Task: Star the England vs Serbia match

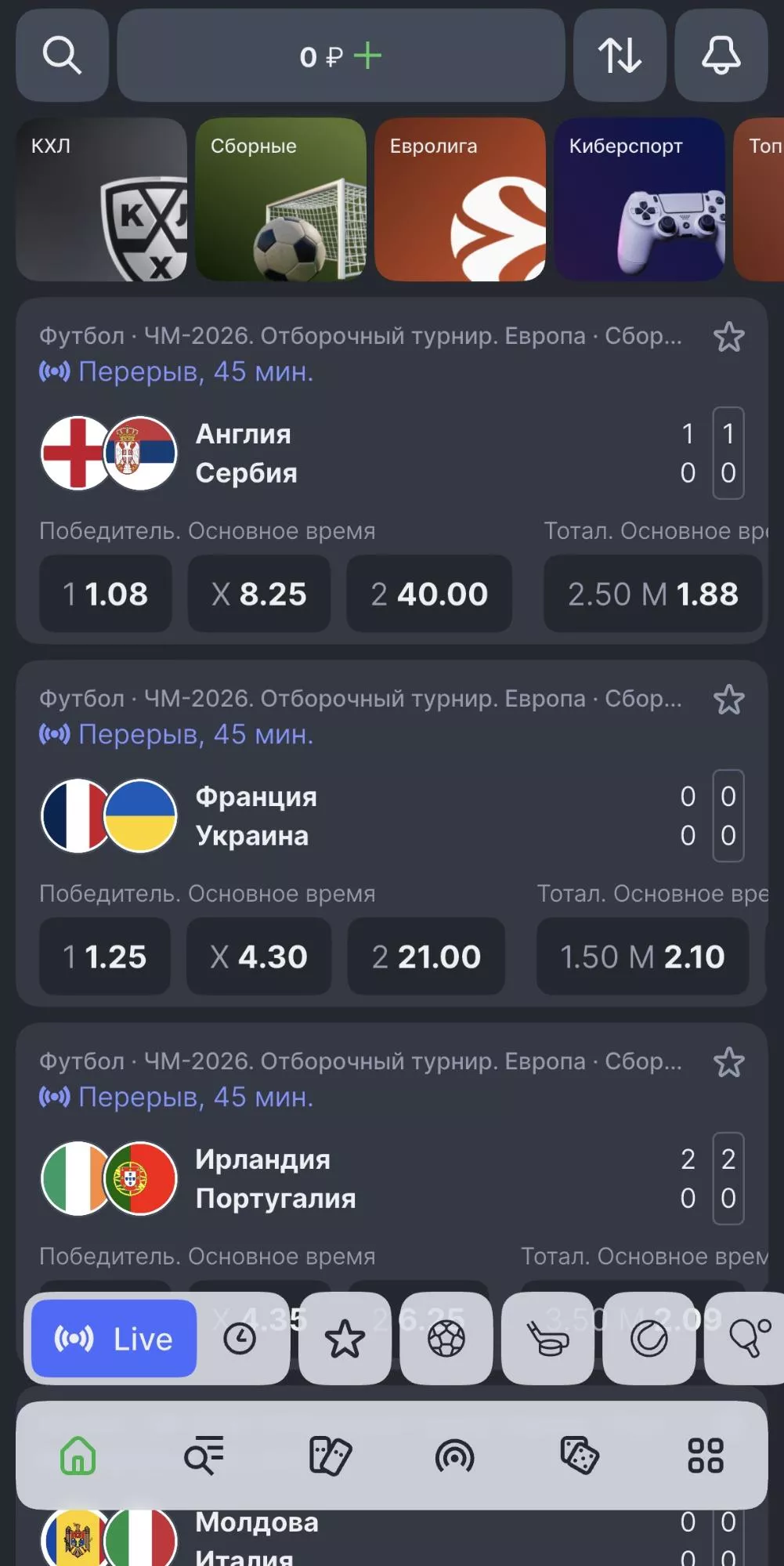Action: 729,337
